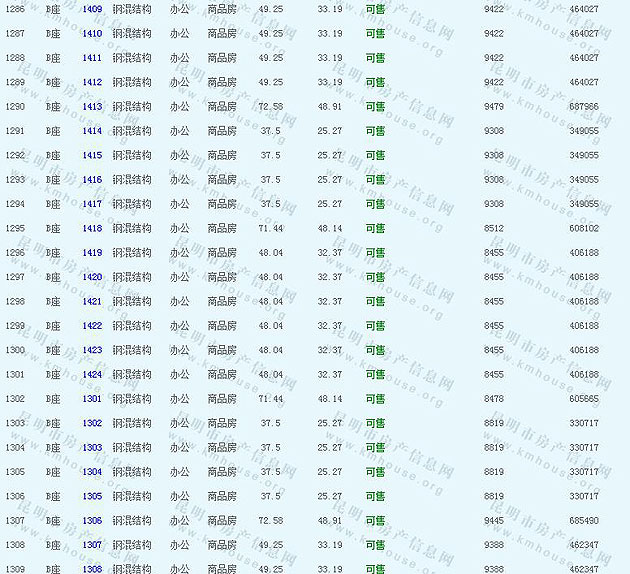630x574 pixels.
Task: Open room 1418 details
Action: (x=92, y=228)
